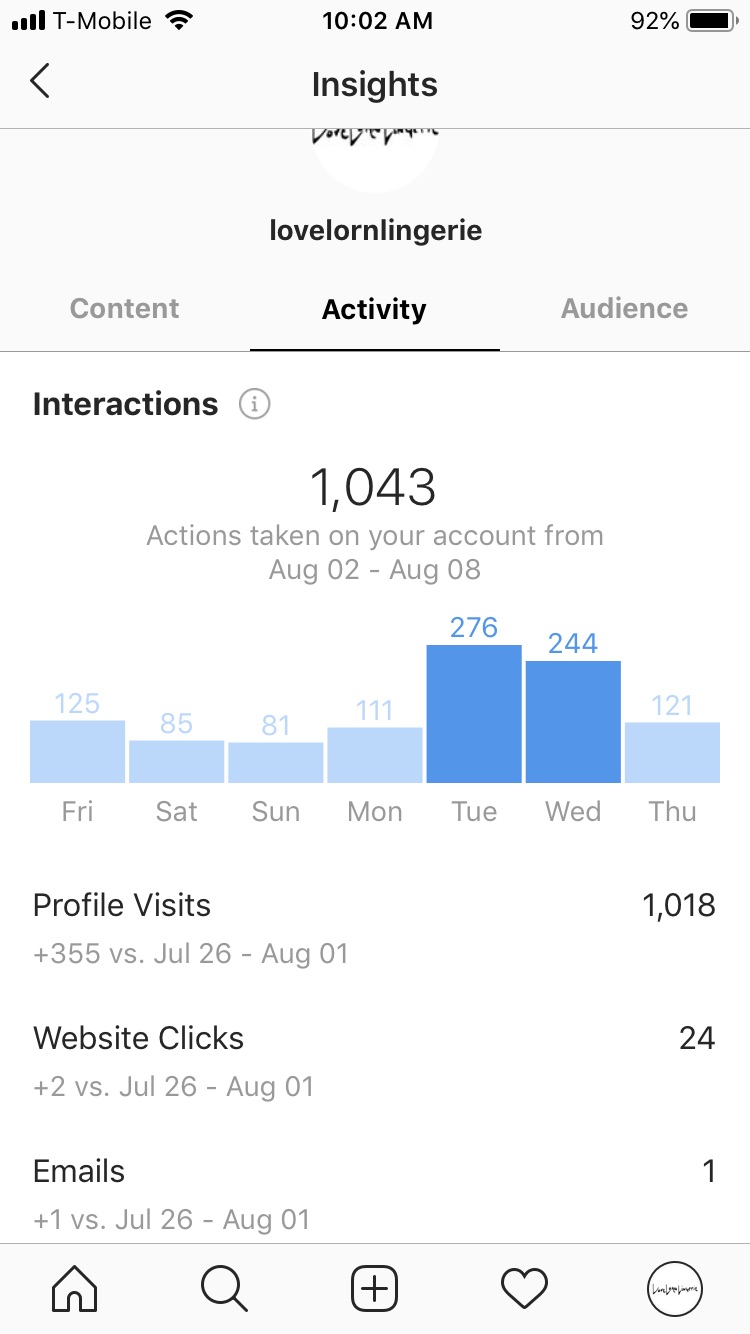
Task: Show info about Interactions
Action: click(x=255, y=405)
